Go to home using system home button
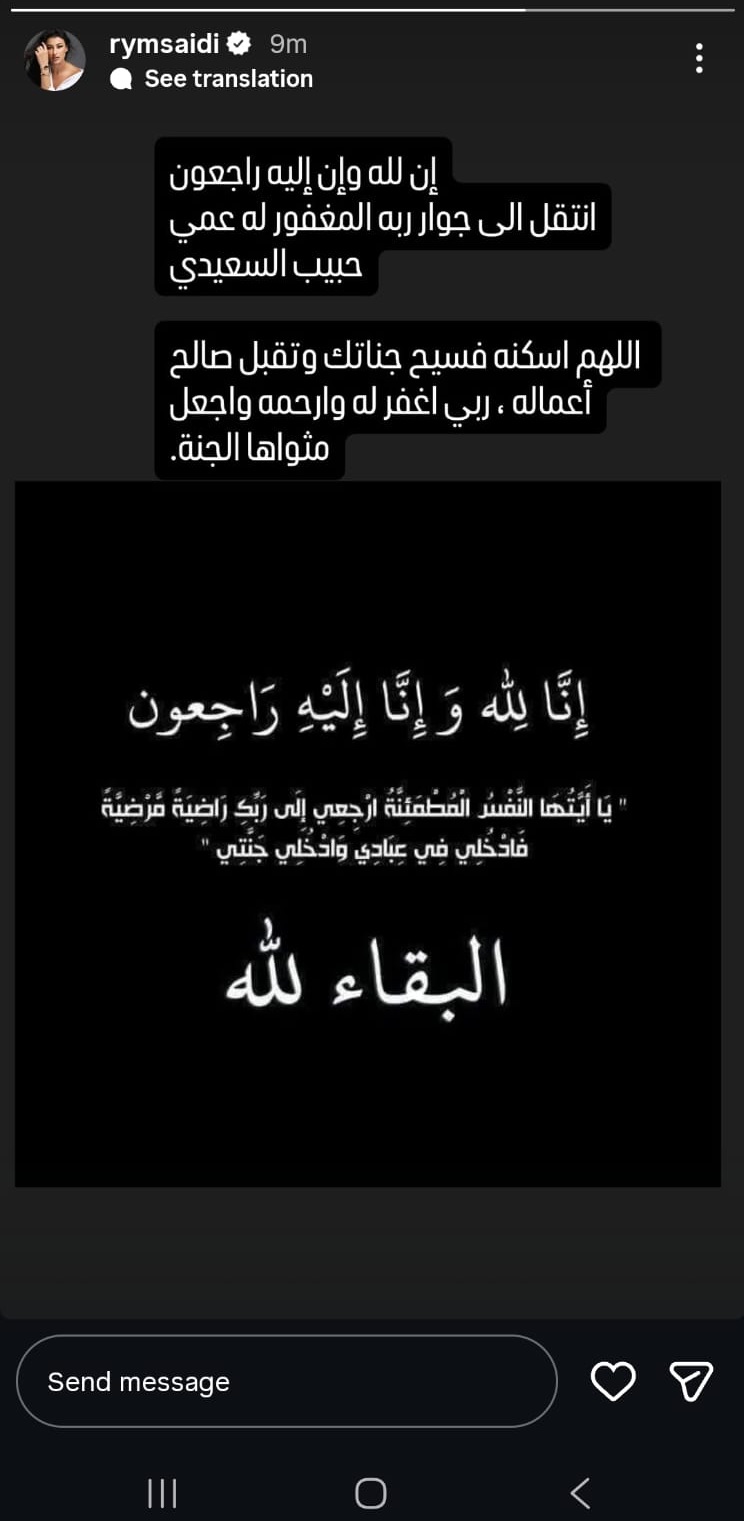744x1521 pixels. click(x=370, y=1493)
